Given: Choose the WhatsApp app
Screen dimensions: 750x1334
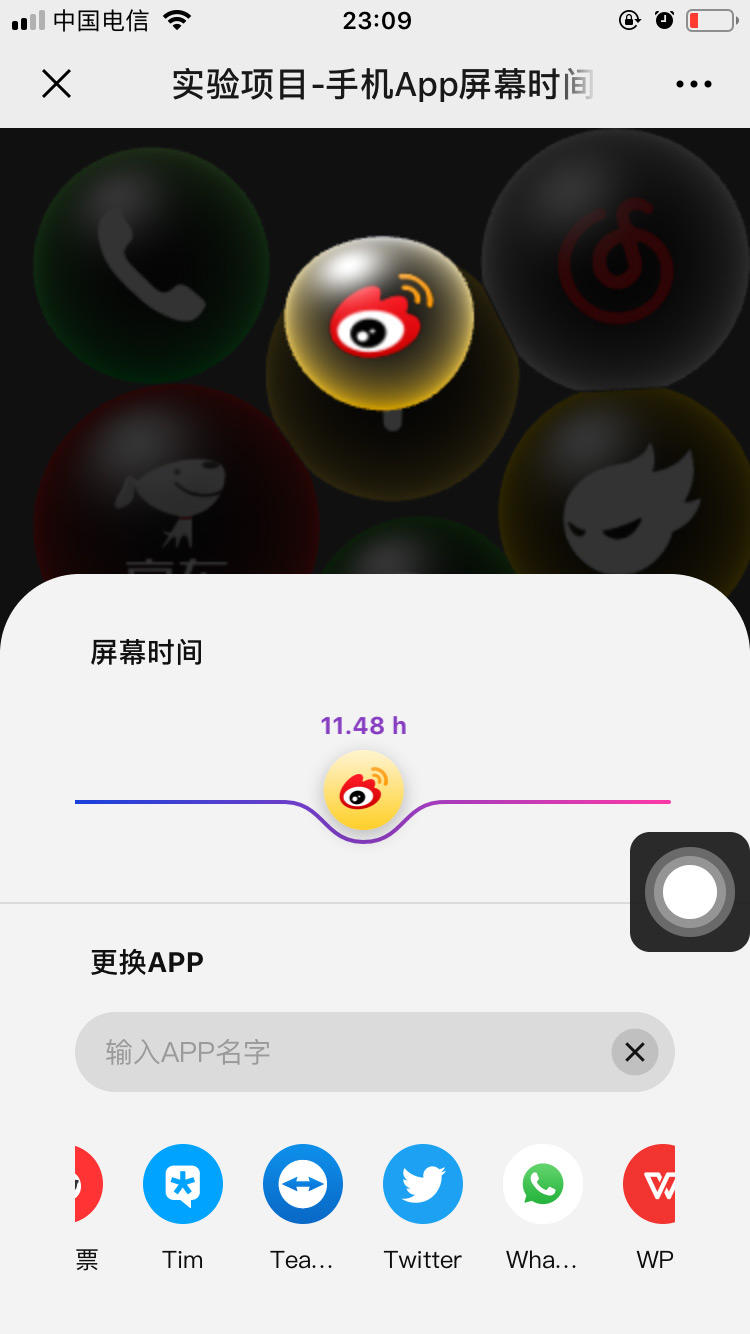Looking at the screenshot, I should 543,1184.
